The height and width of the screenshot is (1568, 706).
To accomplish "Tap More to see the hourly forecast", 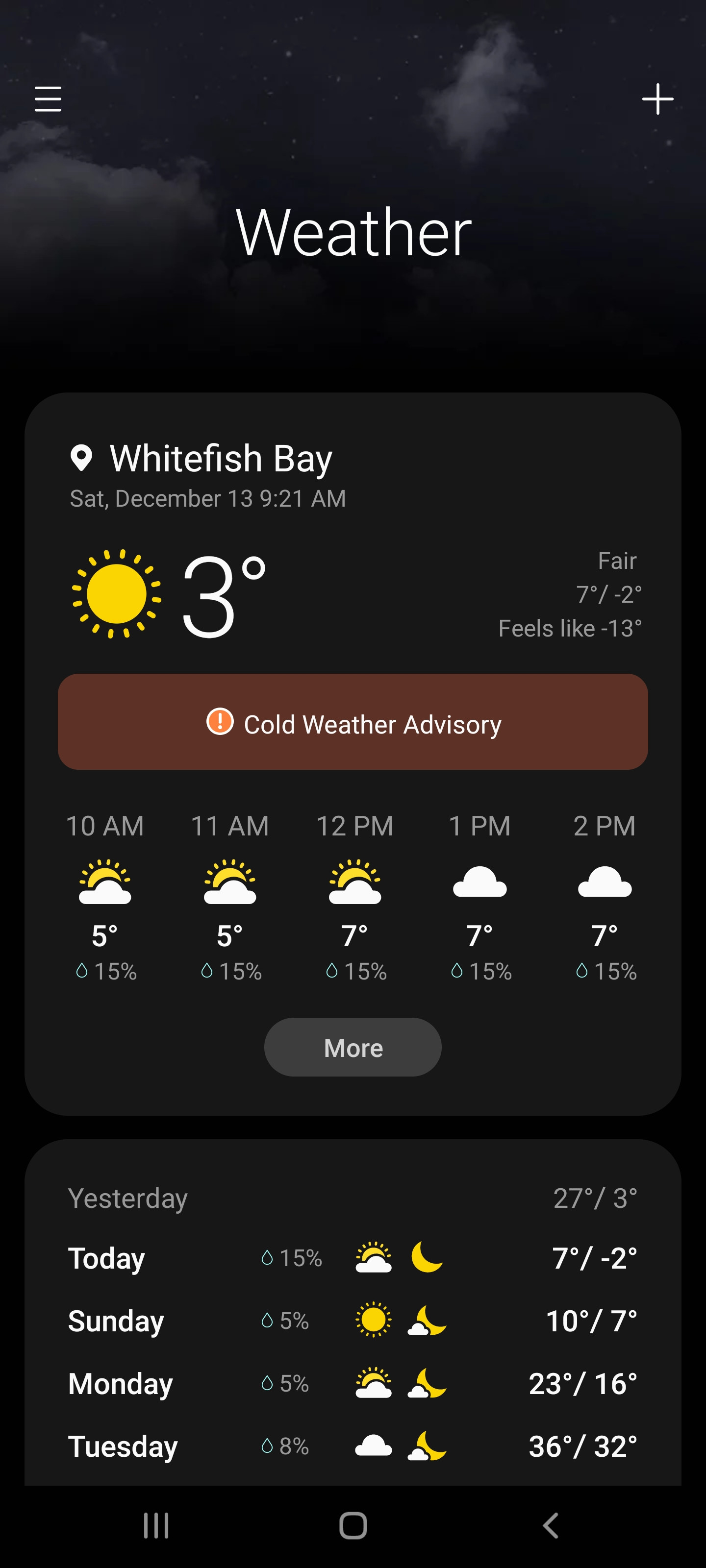I will (353, 1048).
